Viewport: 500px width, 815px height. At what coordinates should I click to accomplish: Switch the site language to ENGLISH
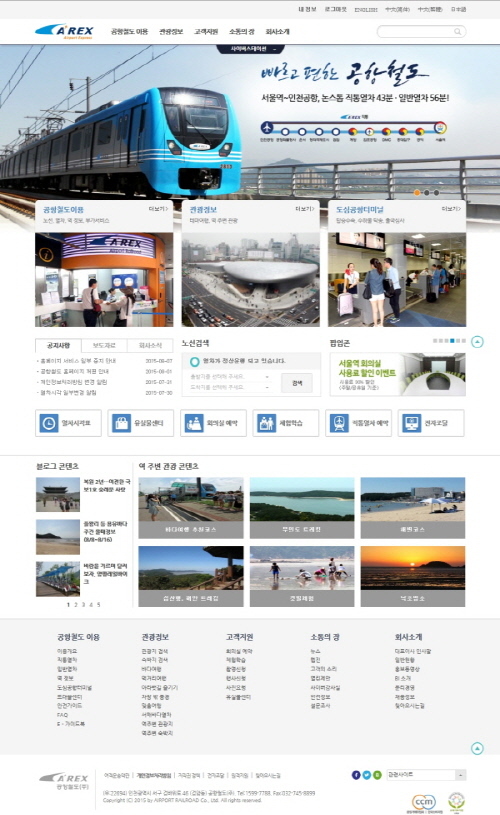click(x=366, y=9)
